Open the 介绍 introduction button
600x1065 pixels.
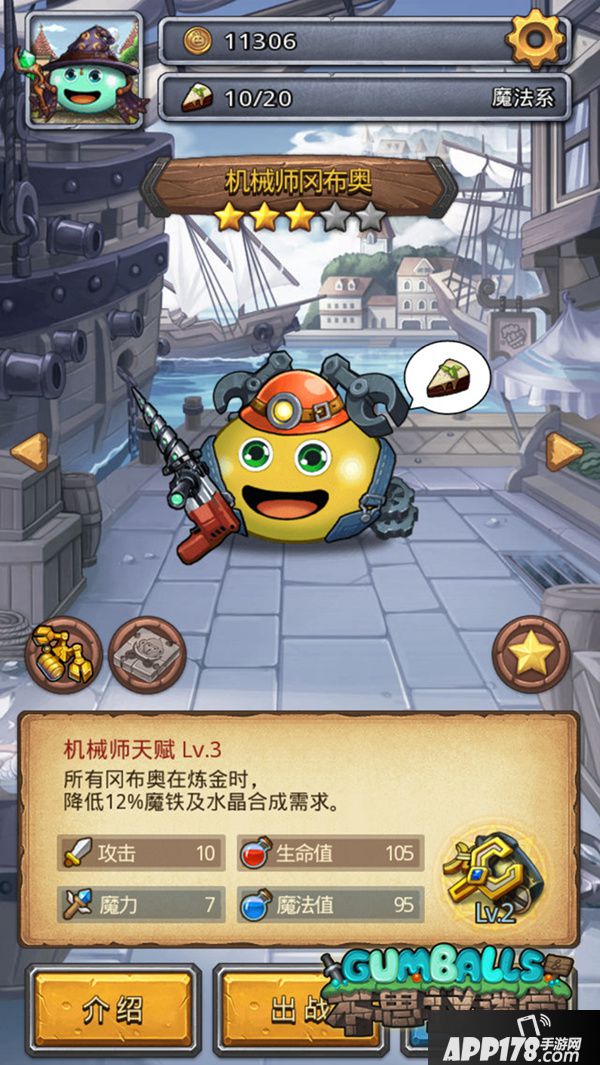click(113, 1011)
